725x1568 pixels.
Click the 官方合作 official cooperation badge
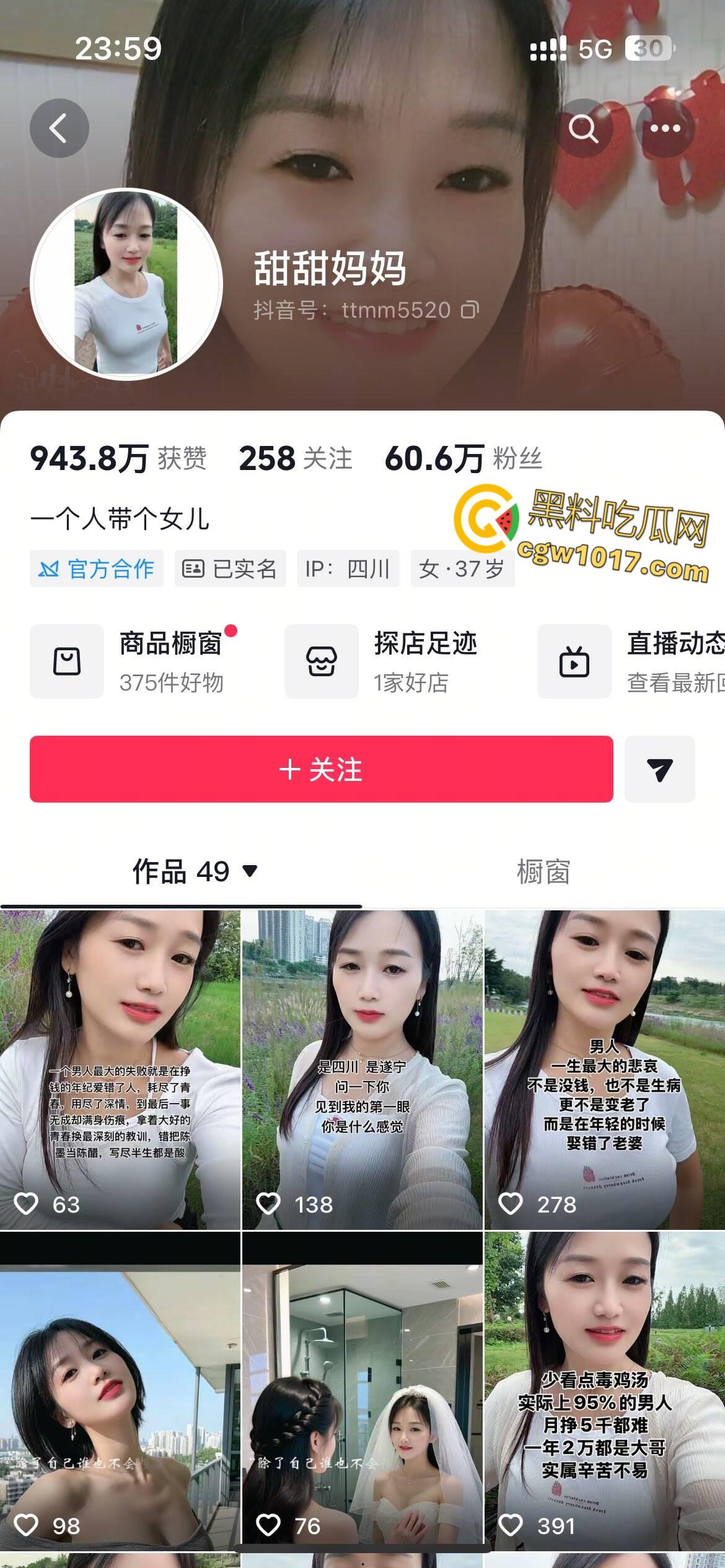96,569
